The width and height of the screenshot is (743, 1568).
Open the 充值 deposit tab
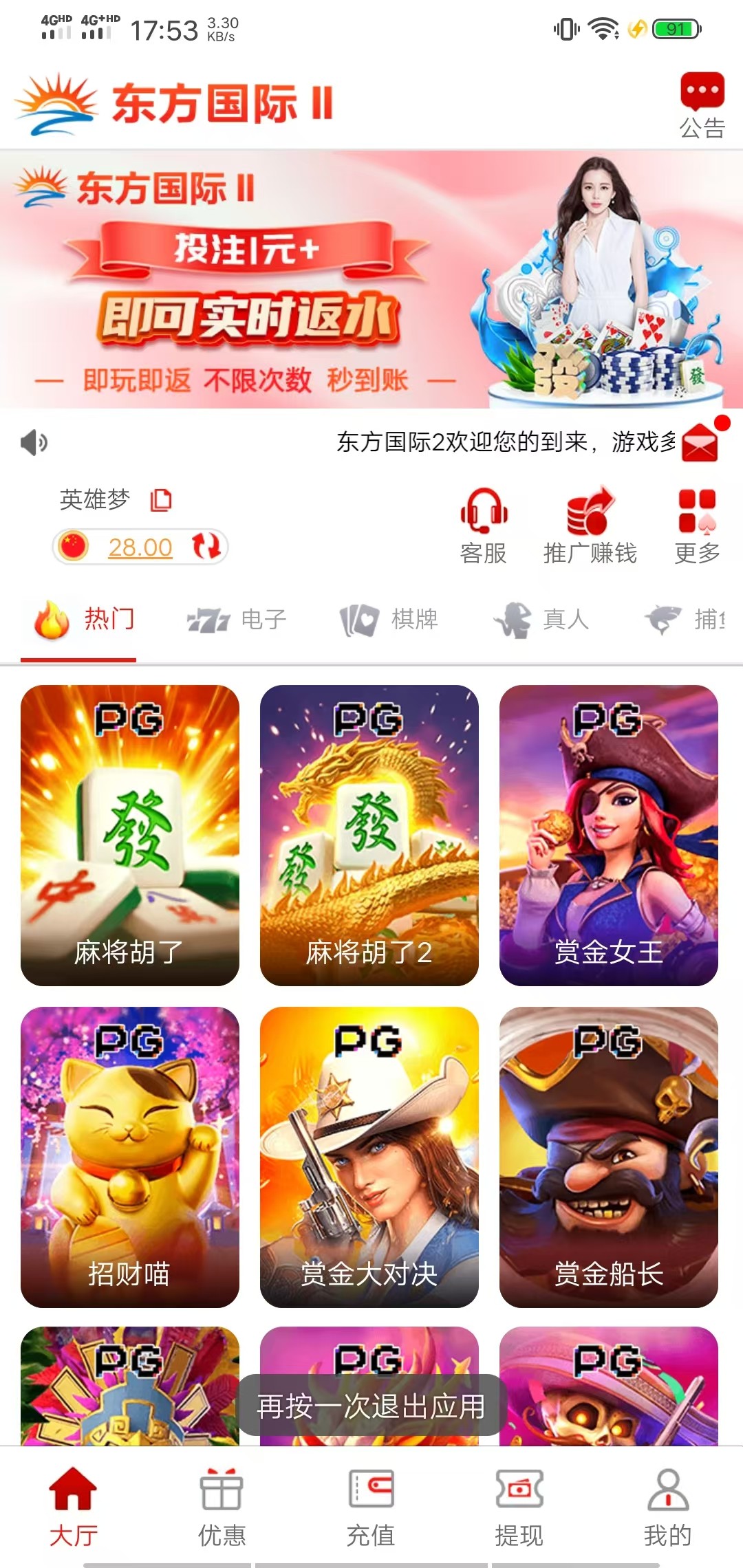point(371,1506)
